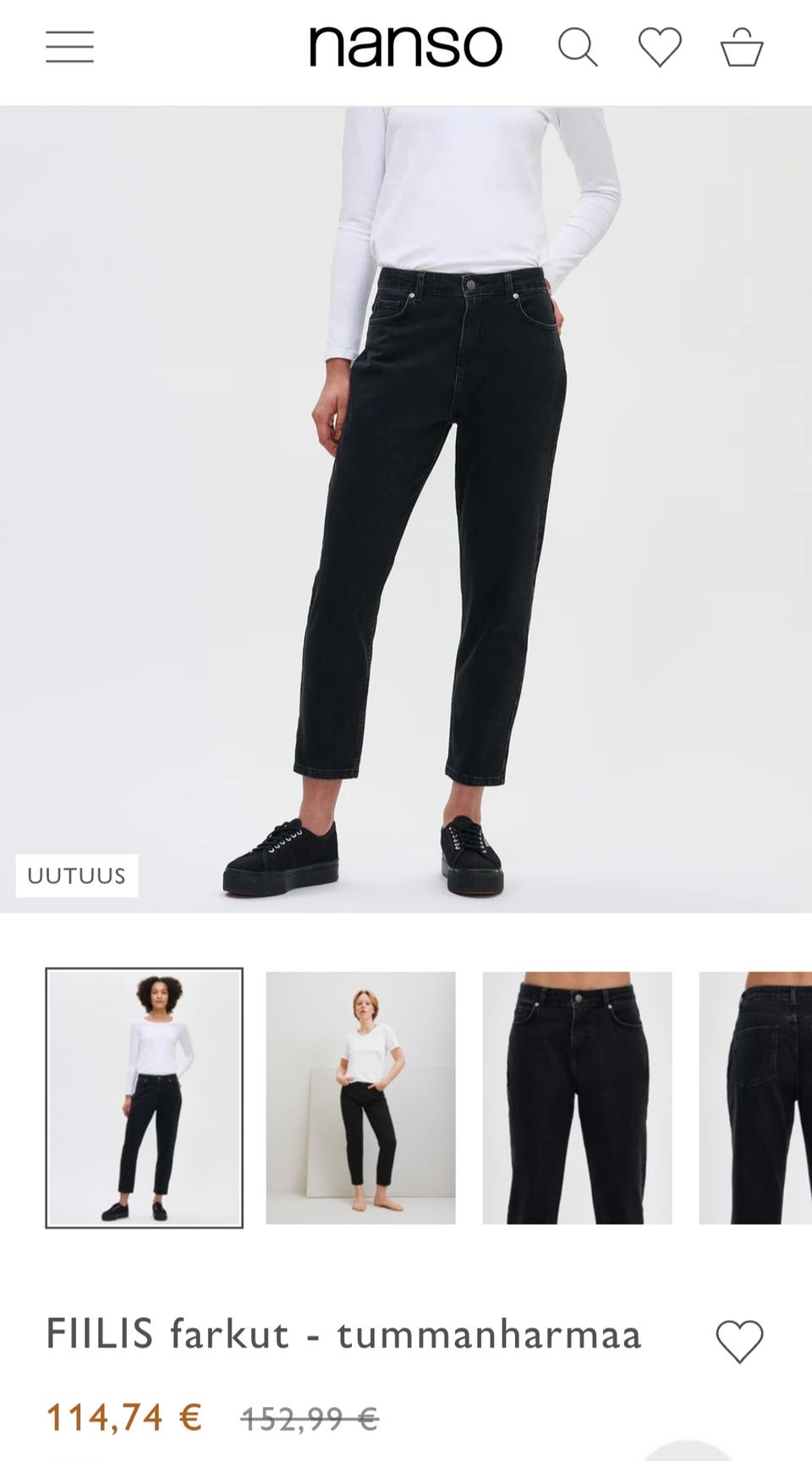This screenshot has height=1461, width=812.
Task: Open the shopping basket
Action: (742, 47)
